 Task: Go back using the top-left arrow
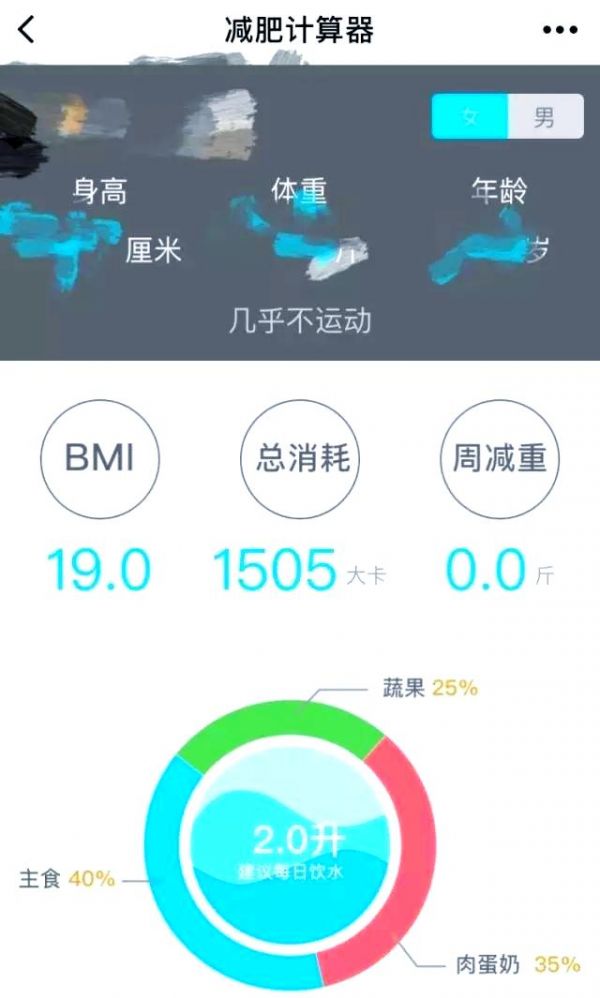[27, 30]
